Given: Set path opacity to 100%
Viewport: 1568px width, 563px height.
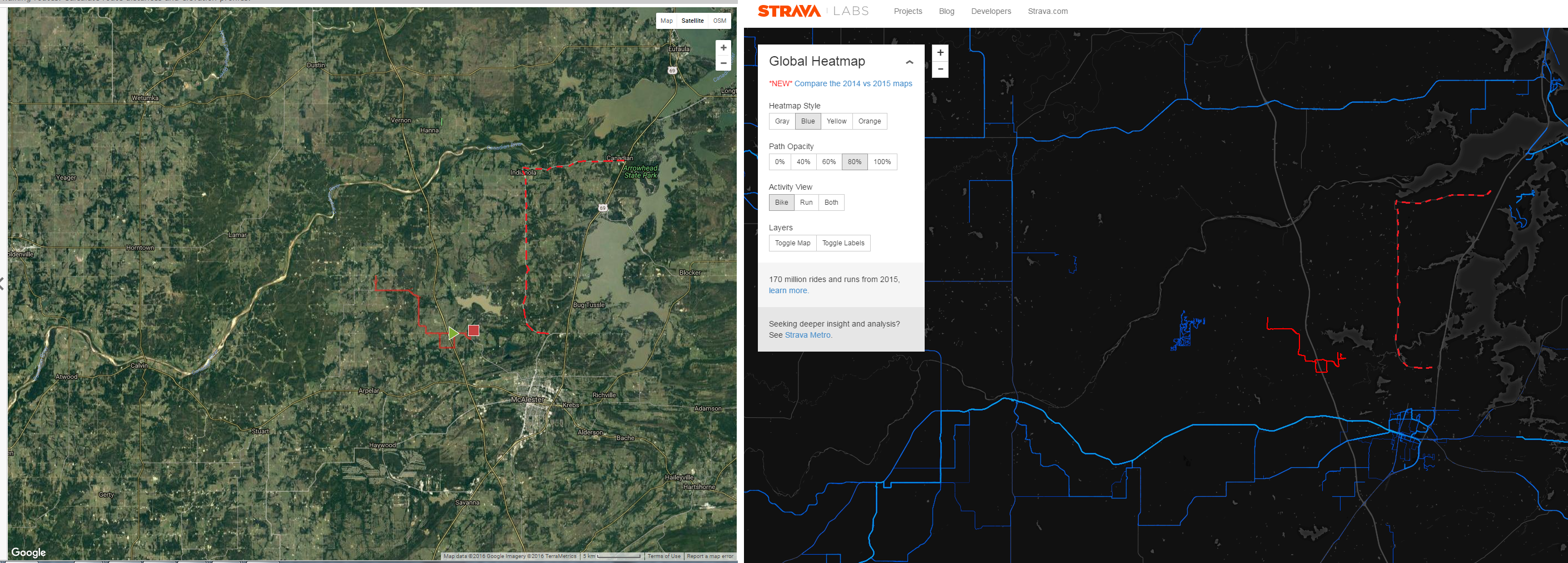Looking at the screenshot, I should pos(882,162).
